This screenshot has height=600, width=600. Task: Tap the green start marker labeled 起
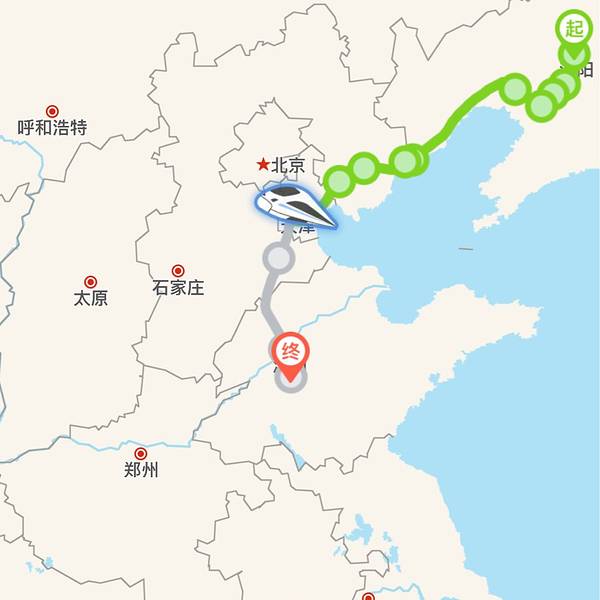[x=574, y=30]
